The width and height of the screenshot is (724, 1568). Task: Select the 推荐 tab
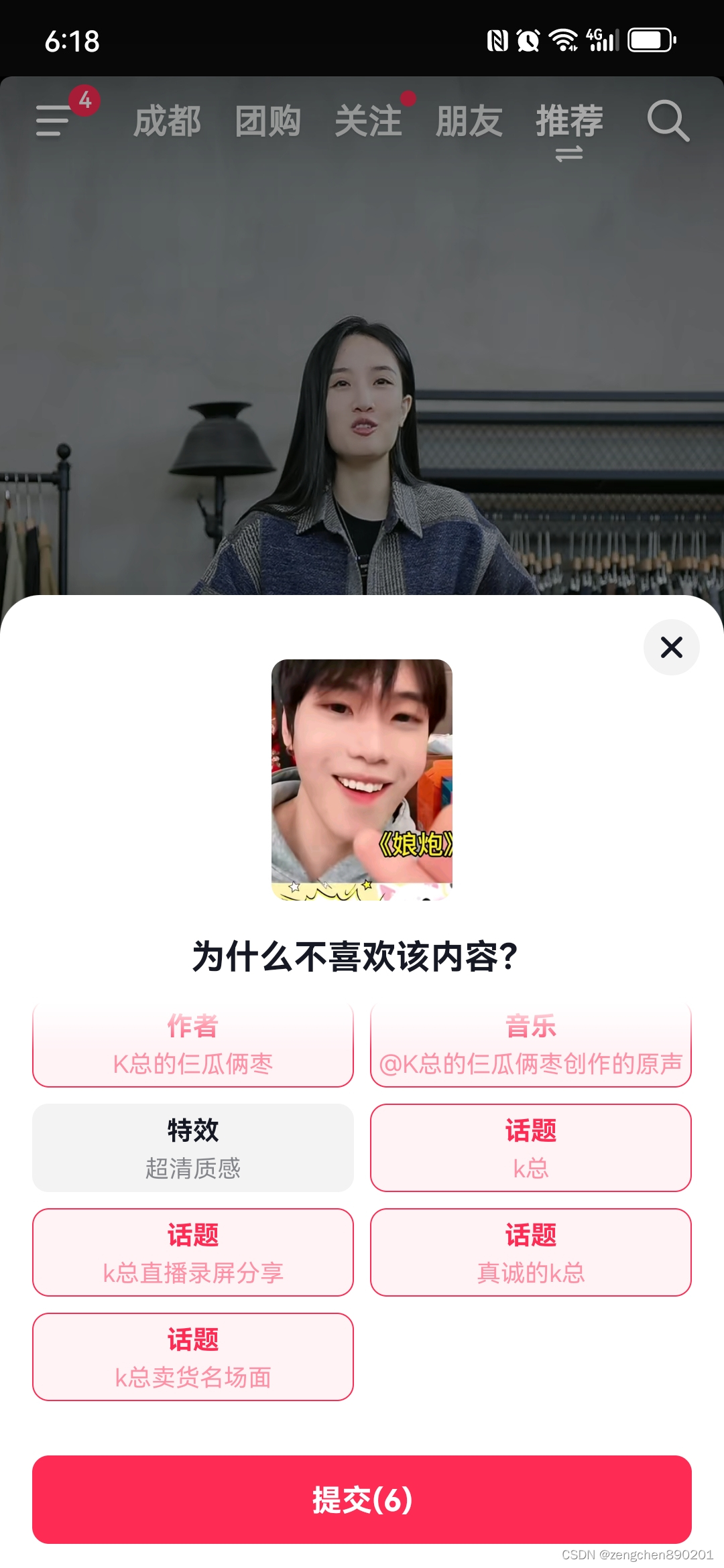coord(569,121)
